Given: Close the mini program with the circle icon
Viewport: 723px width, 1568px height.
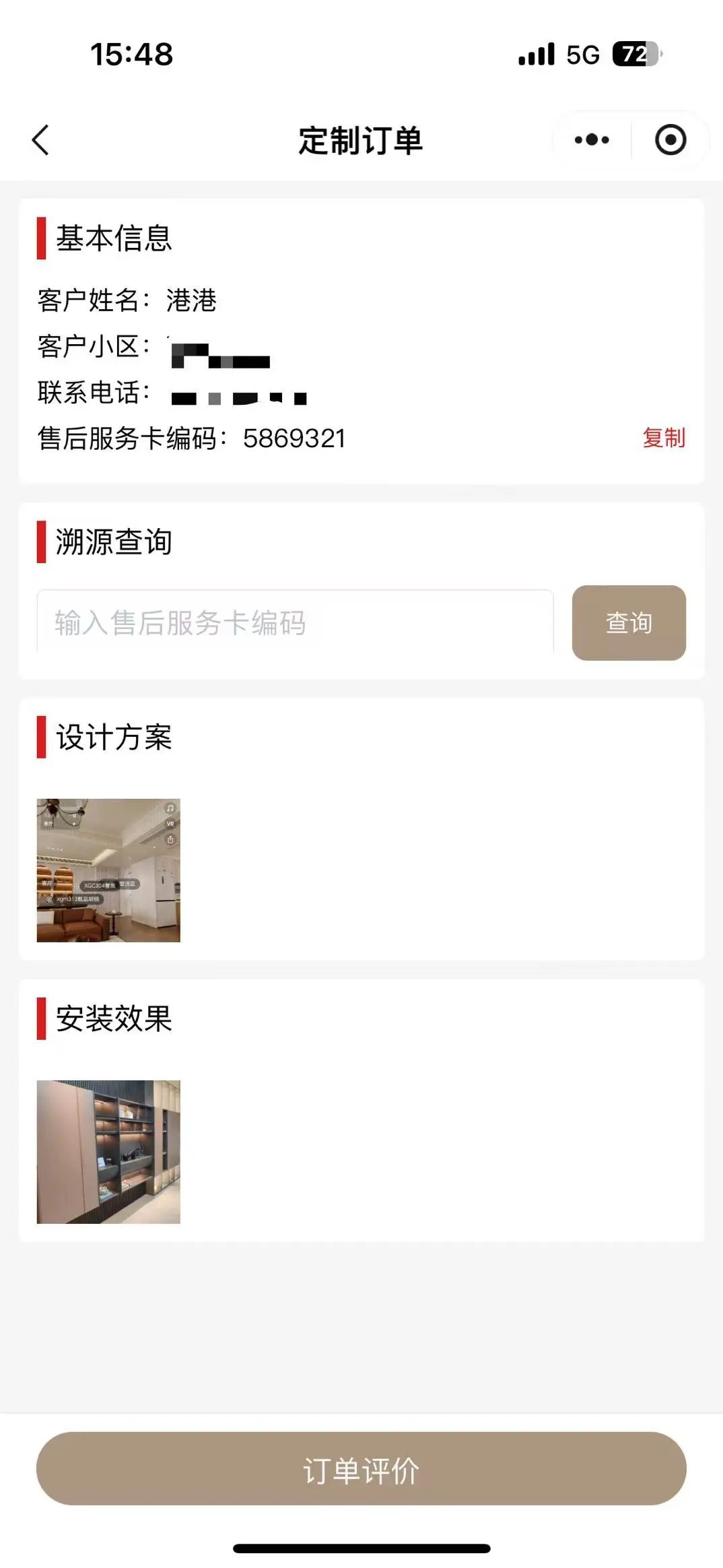Looking at the screenshot, I should 670,140.
